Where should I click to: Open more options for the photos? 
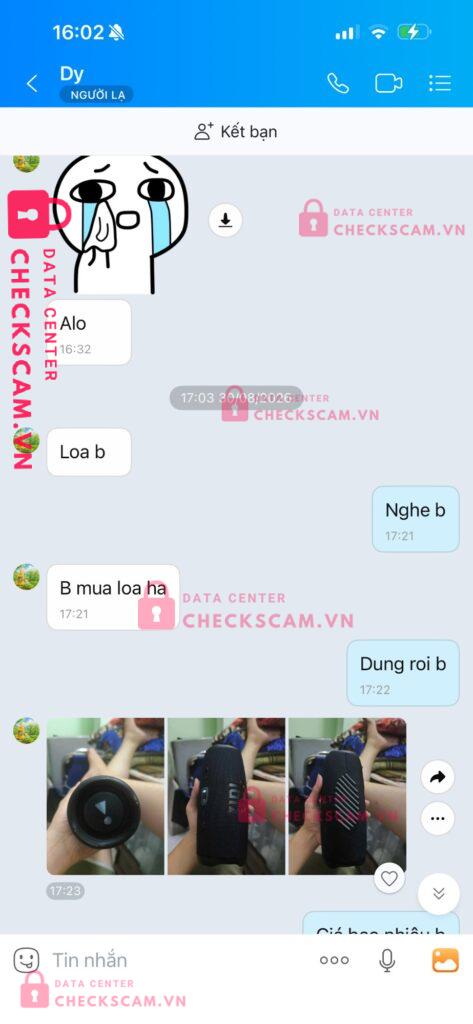tap(438, 818)
